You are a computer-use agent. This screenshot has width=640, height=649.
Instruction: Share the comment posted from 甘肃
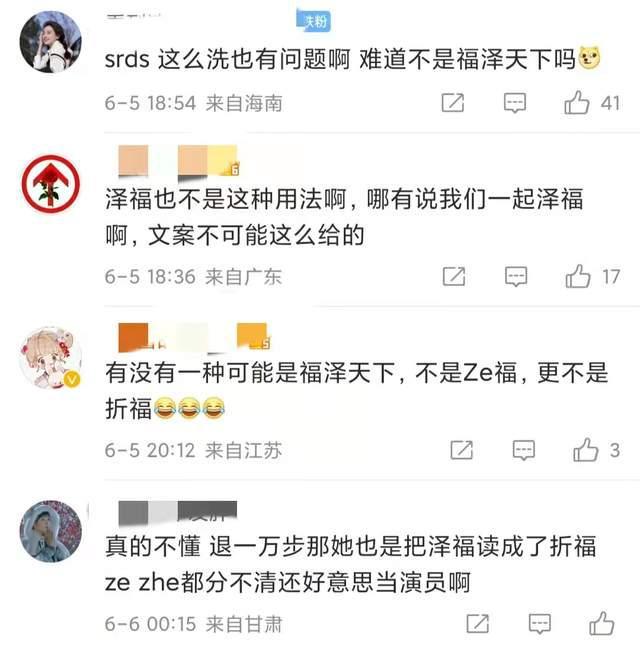(478, 625)
